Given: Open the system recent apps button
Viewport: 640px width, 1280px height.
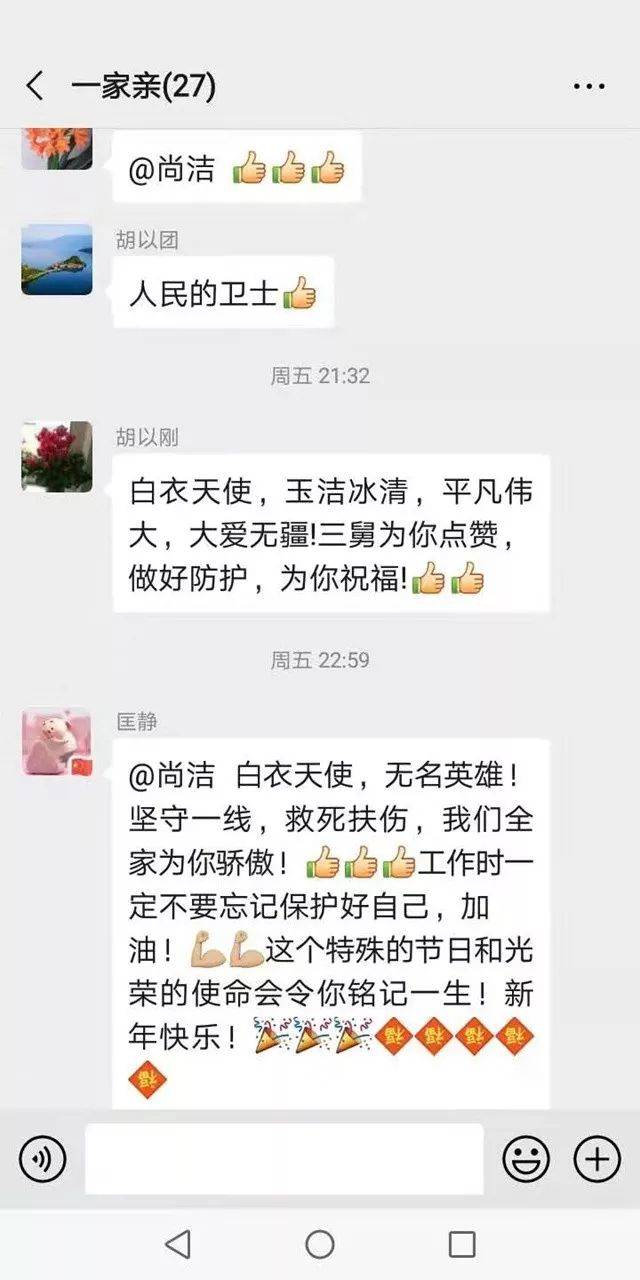Looking at the screenshot, I should click(x=462, y=1244).
